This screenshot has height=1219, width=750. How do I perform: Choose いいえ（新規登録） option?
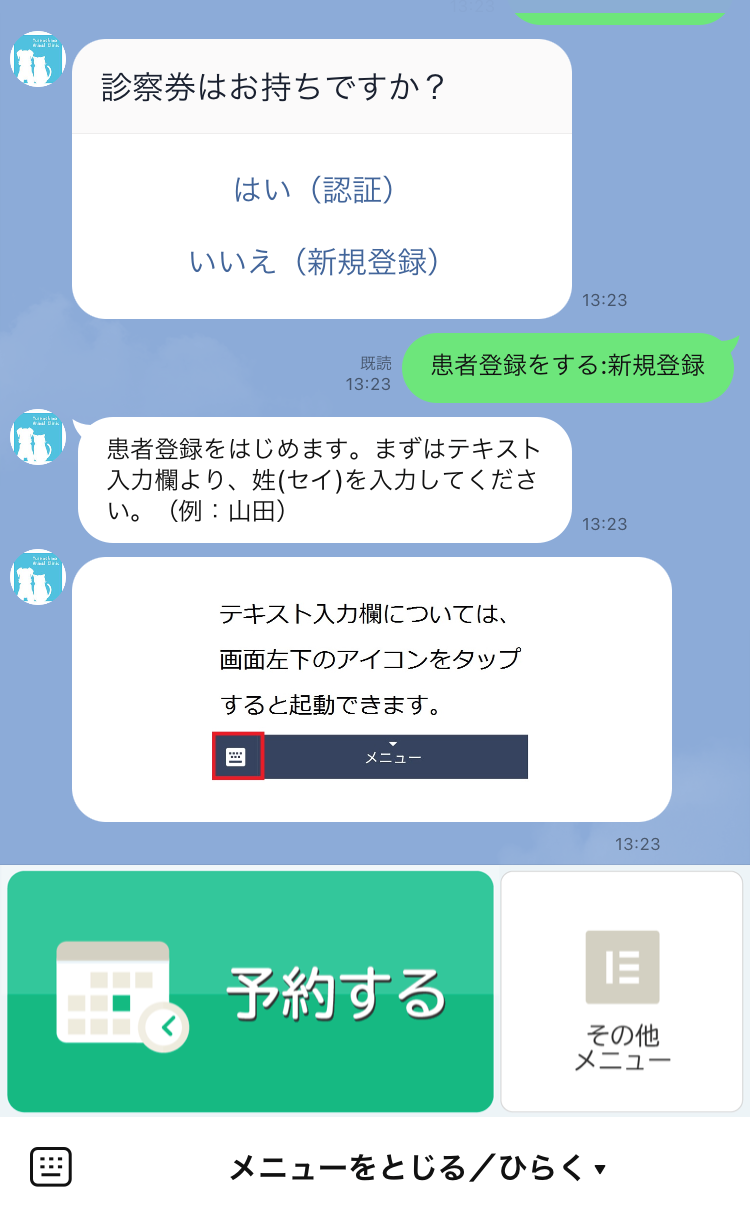(x=314, y=262)
